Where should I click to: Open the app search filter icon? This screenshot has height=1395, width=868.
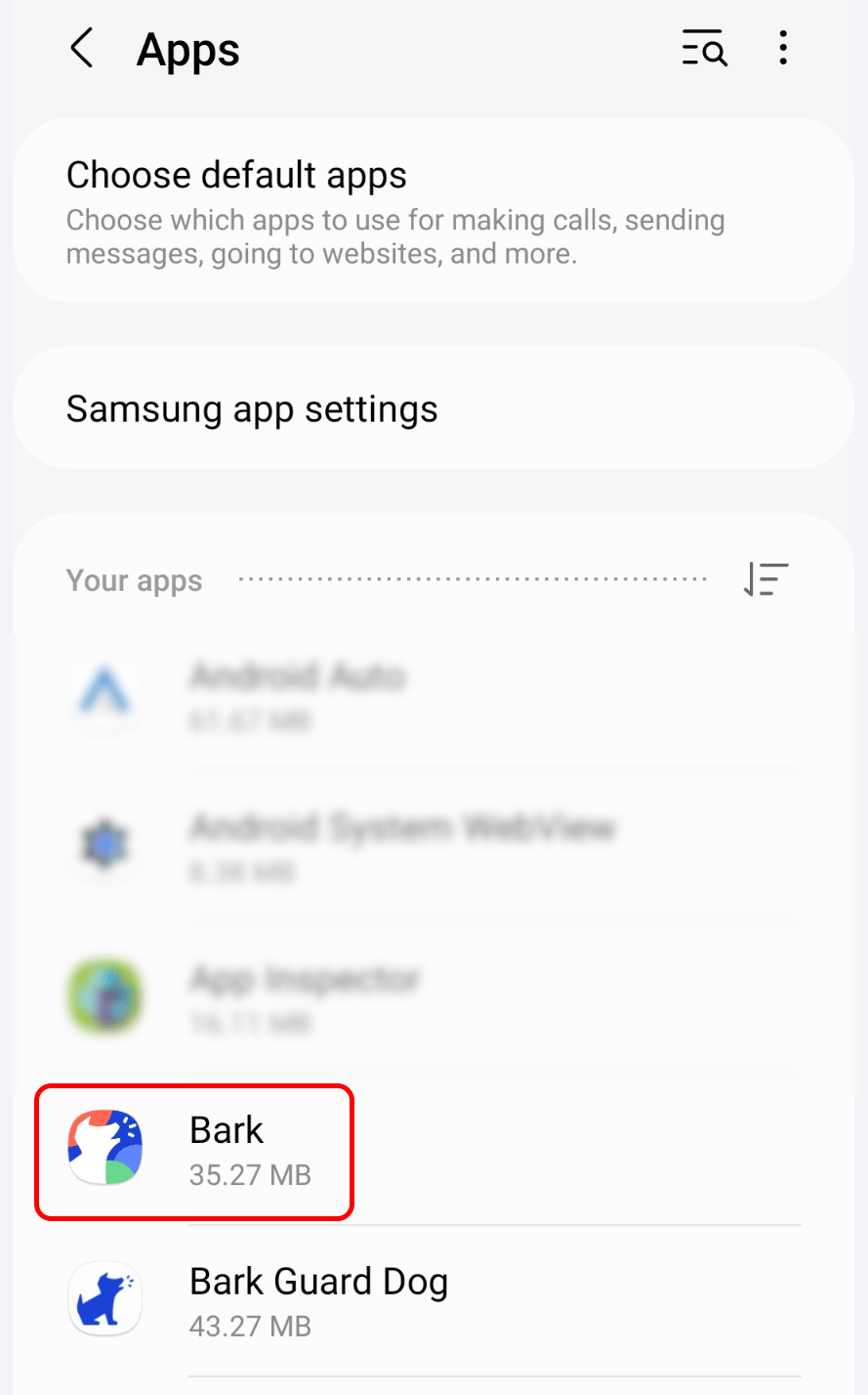pyautogui.click(x=704, y=49)
